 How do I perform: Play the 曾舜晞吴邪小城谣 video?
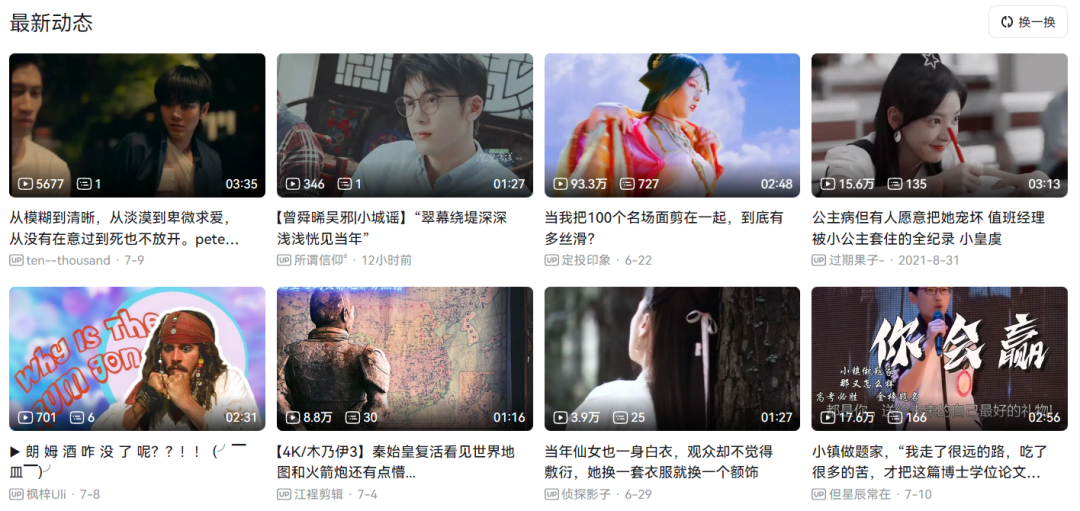[404, 125]
